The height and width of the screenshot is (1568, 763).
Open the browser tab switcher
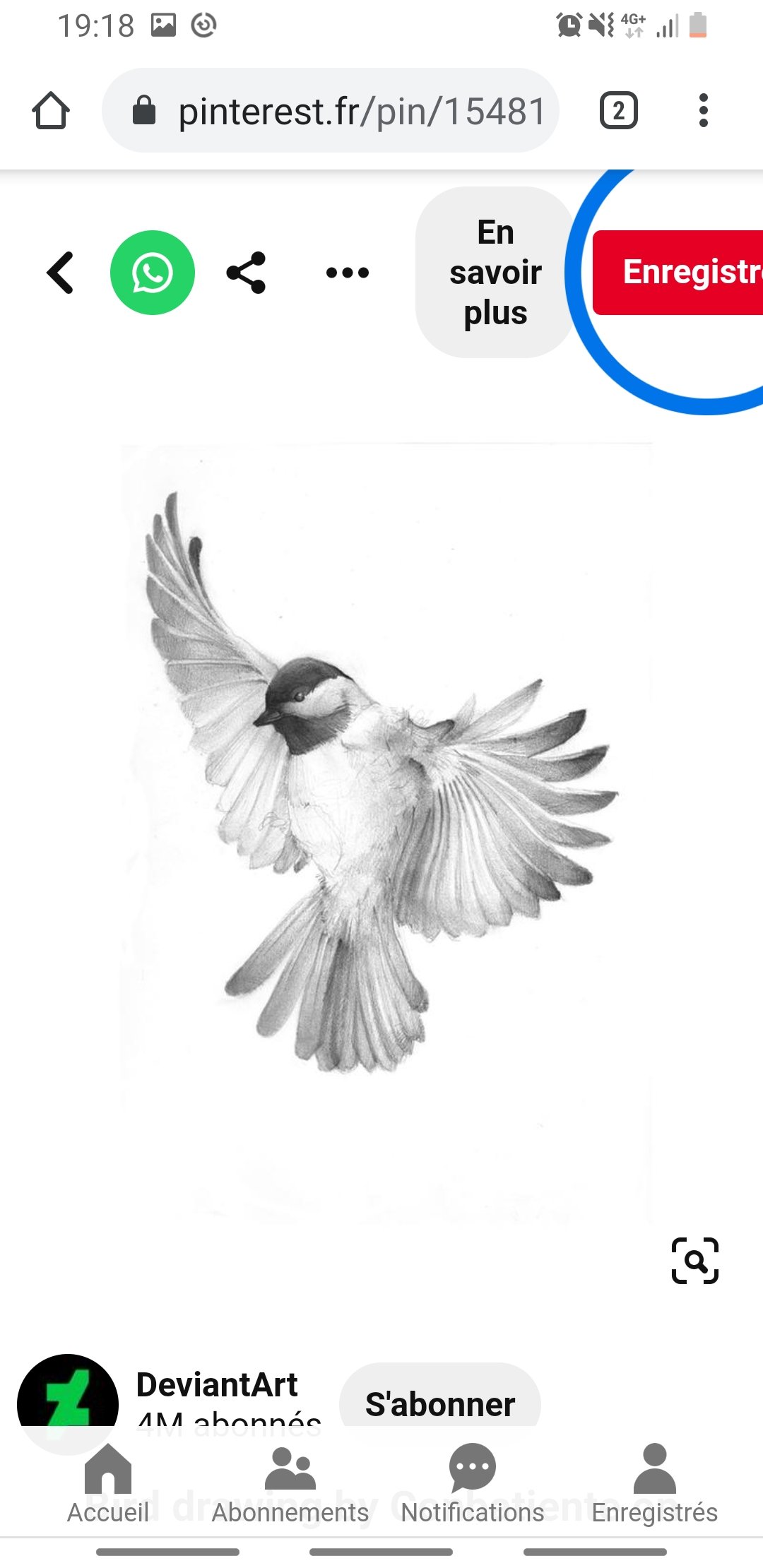click(x=618, y=111)
